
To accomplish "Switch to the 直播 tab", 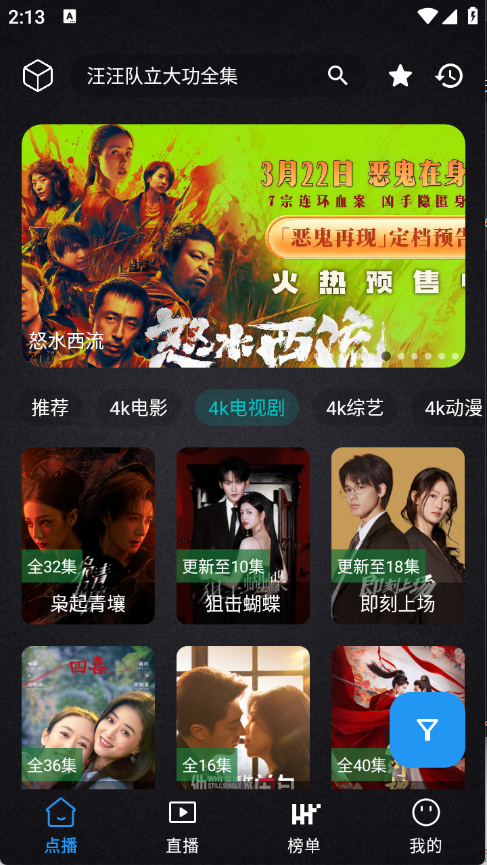I will pyautogui.click(x=183, y=826).
